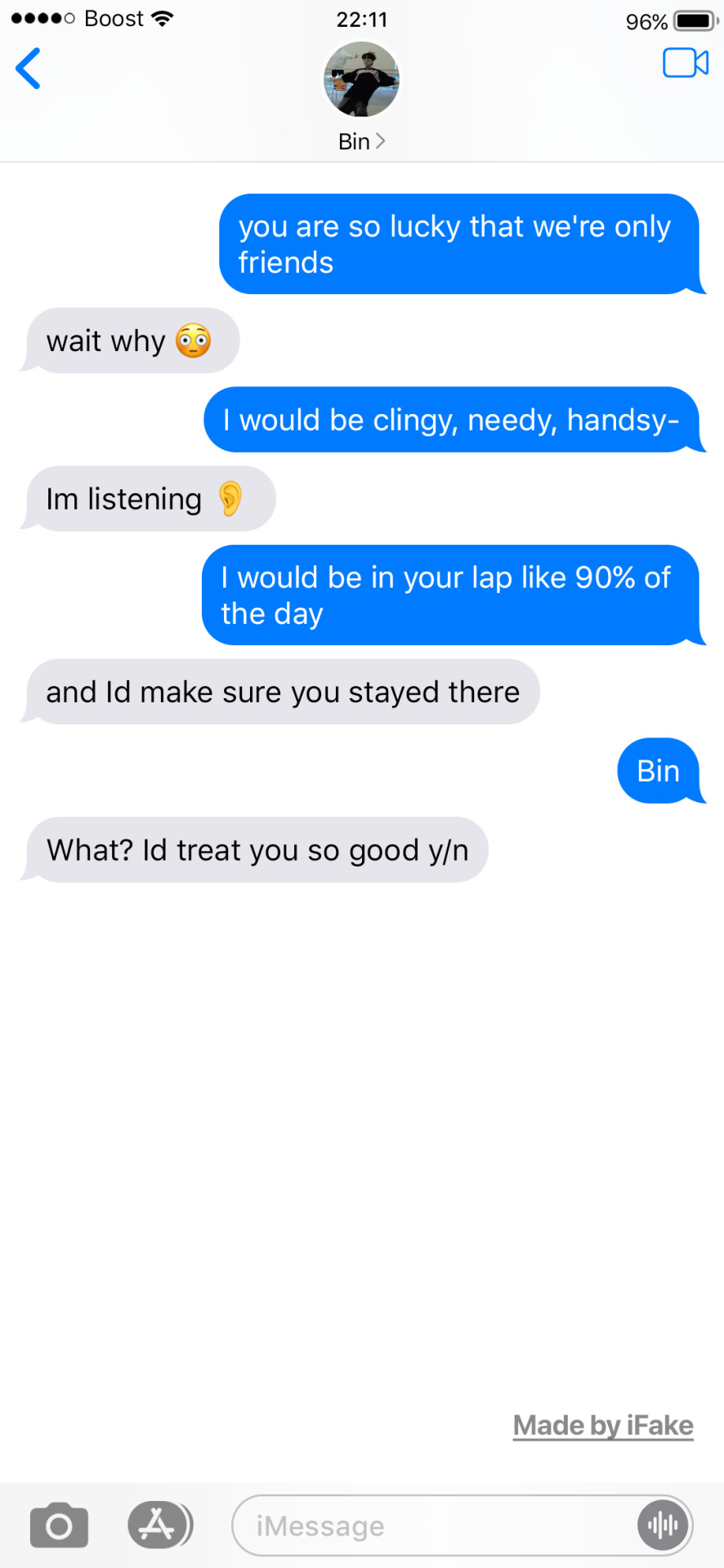This screenshot has height=1568, width=724.
Task: Go back to the conversations list
Action: click(29, 69)
